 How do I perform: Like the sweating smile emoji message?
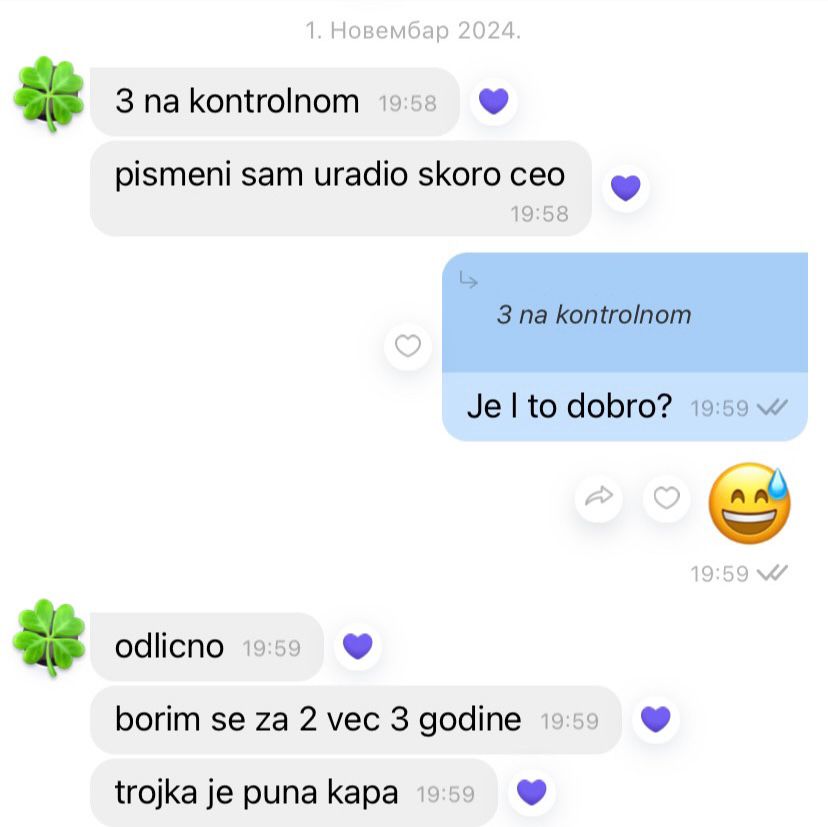(x=666, y=496)
